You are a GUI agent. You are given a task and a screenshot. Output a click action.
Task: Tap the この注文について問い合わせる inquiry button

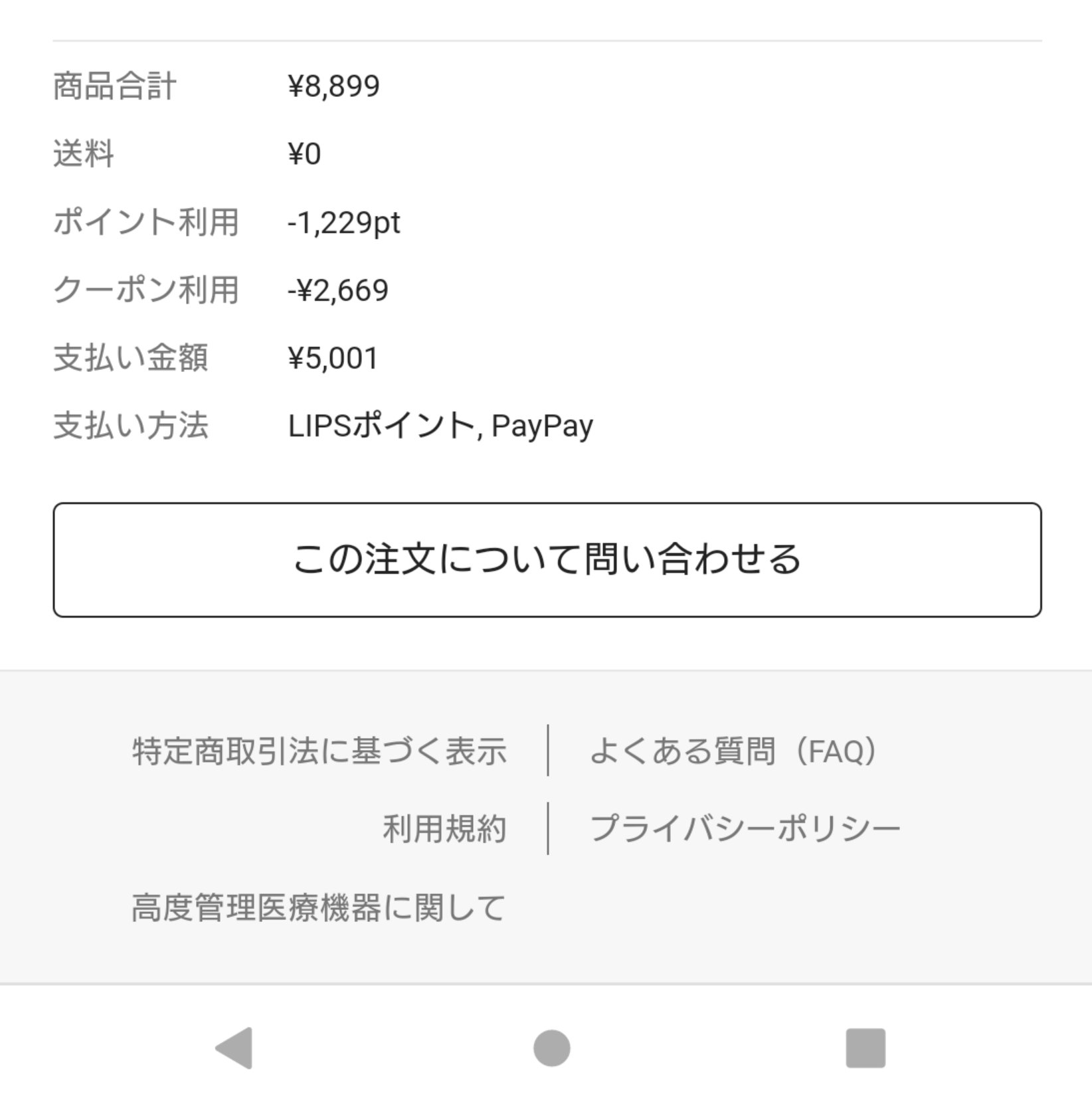tap(546, 560)
